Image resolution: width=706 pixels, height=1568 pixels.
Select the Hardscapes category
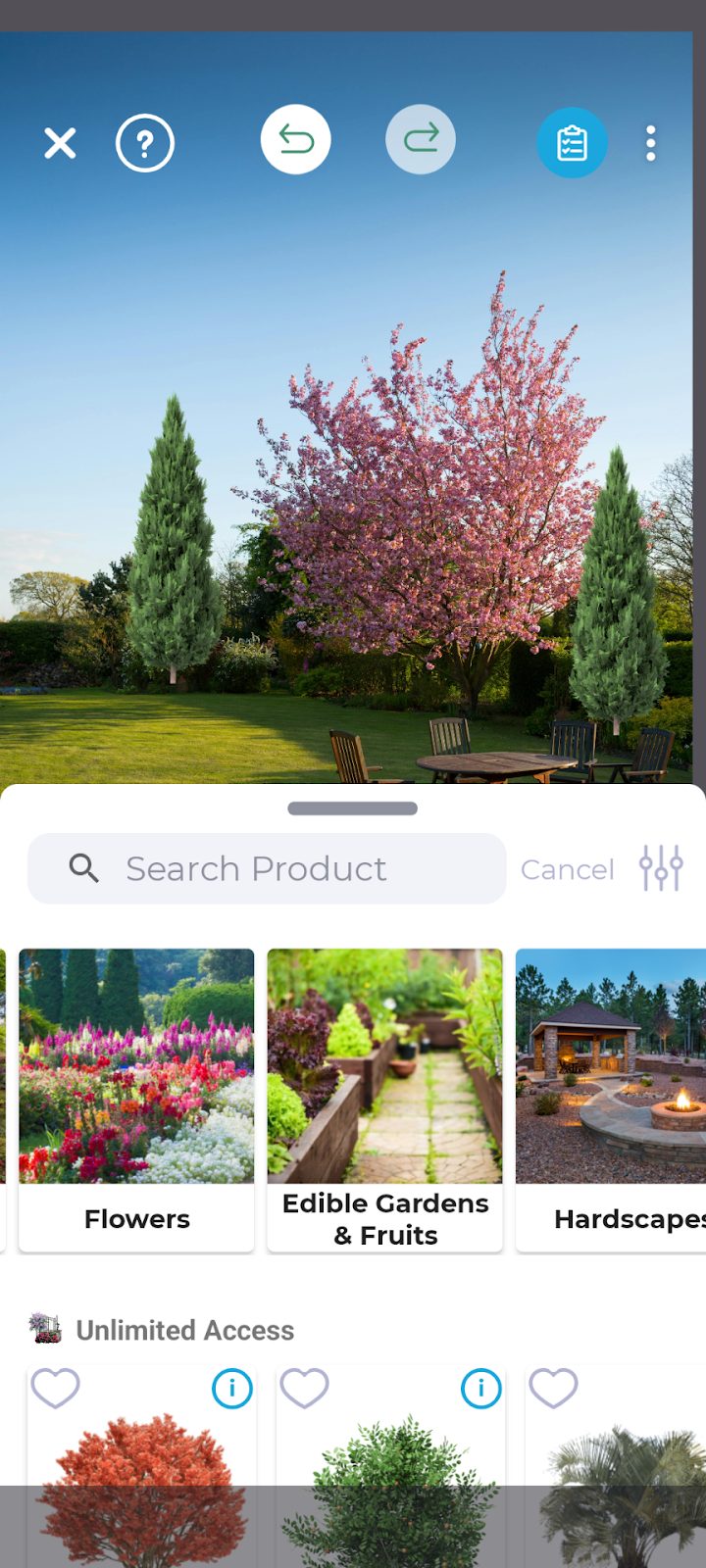[x=611, y=1100]
